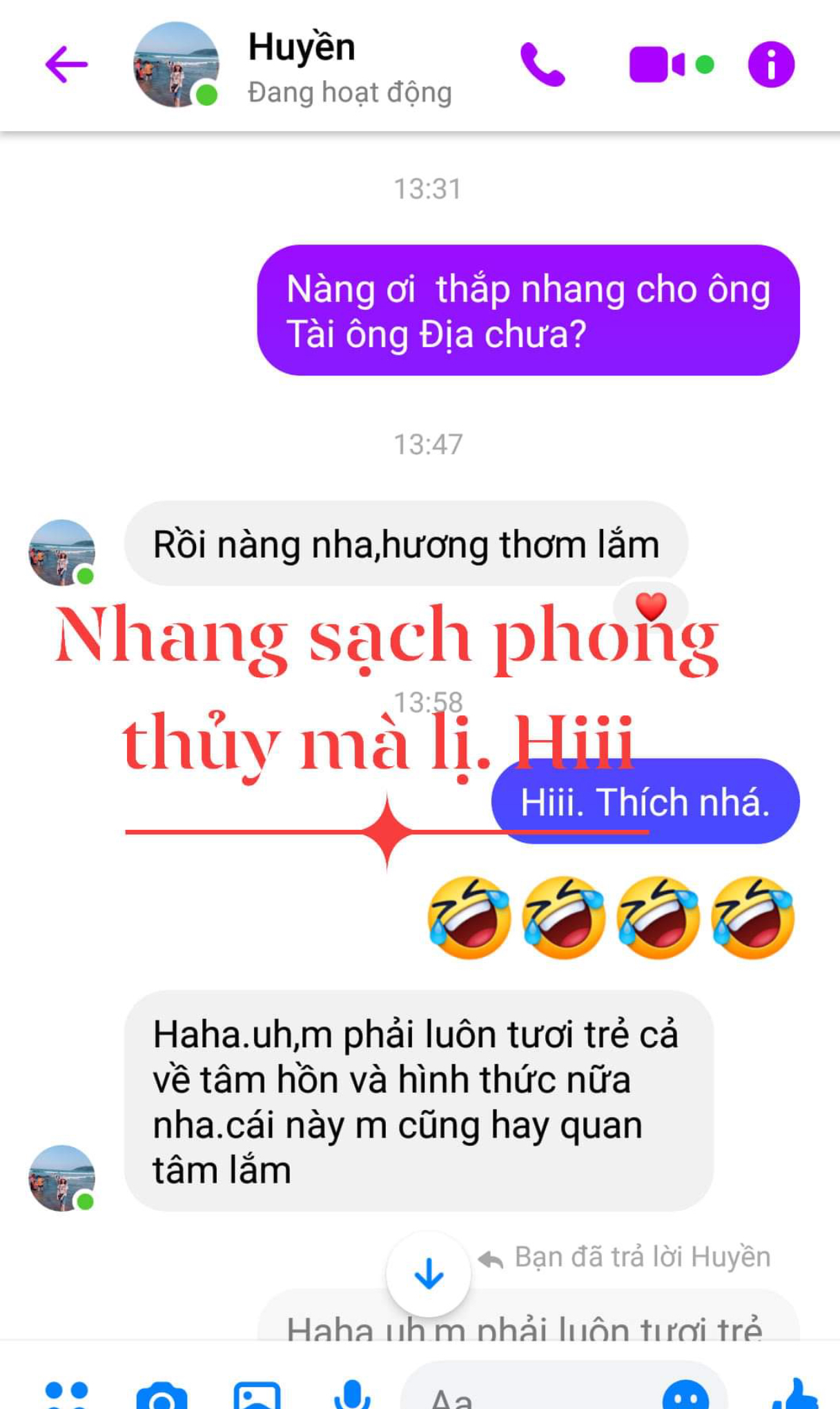Open the camera icon
The image size is (840, 1409).
pos(162,1396)
